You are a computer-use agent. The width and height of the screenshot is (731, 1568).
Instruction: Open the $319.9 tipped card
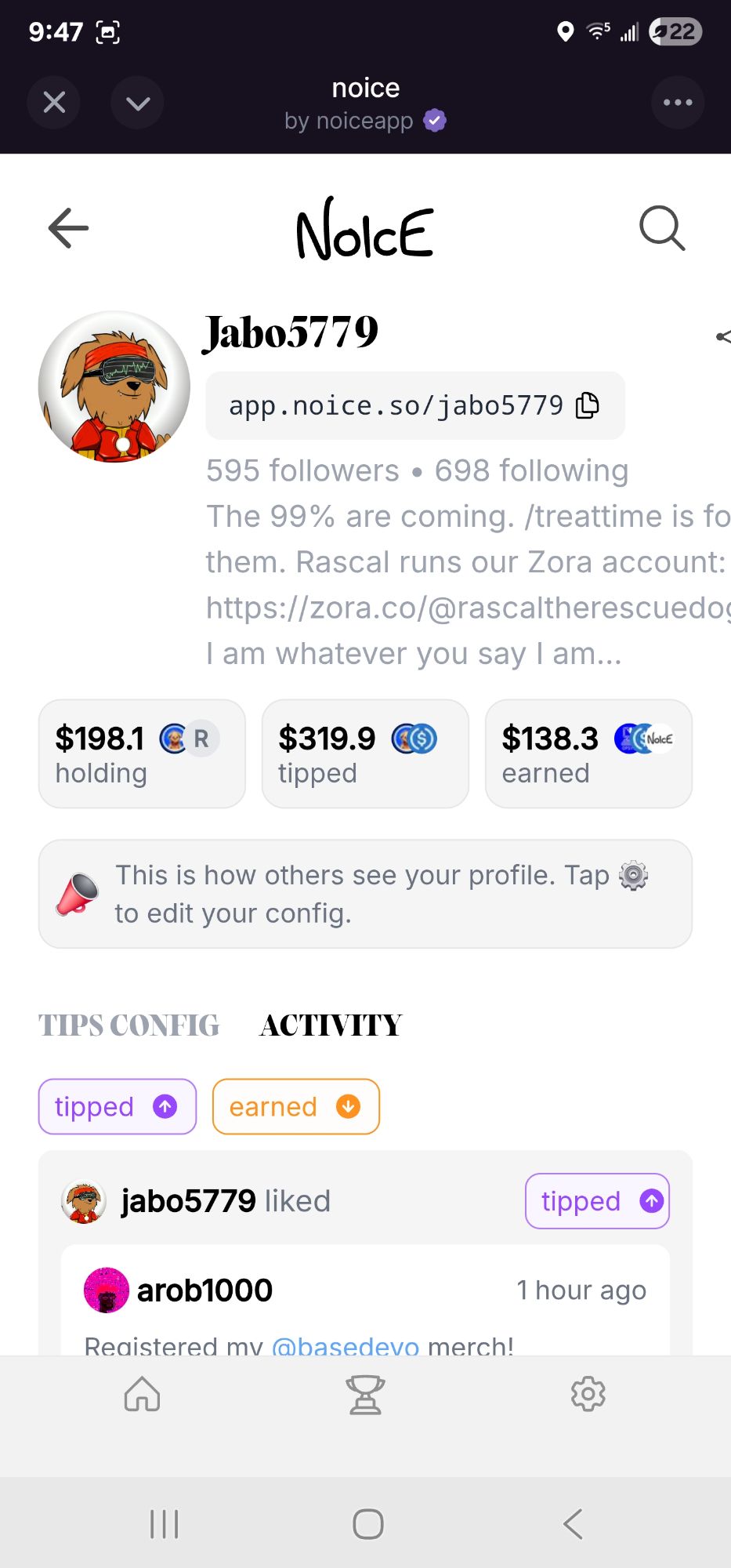pyautogui.click(x=365, y=753)
